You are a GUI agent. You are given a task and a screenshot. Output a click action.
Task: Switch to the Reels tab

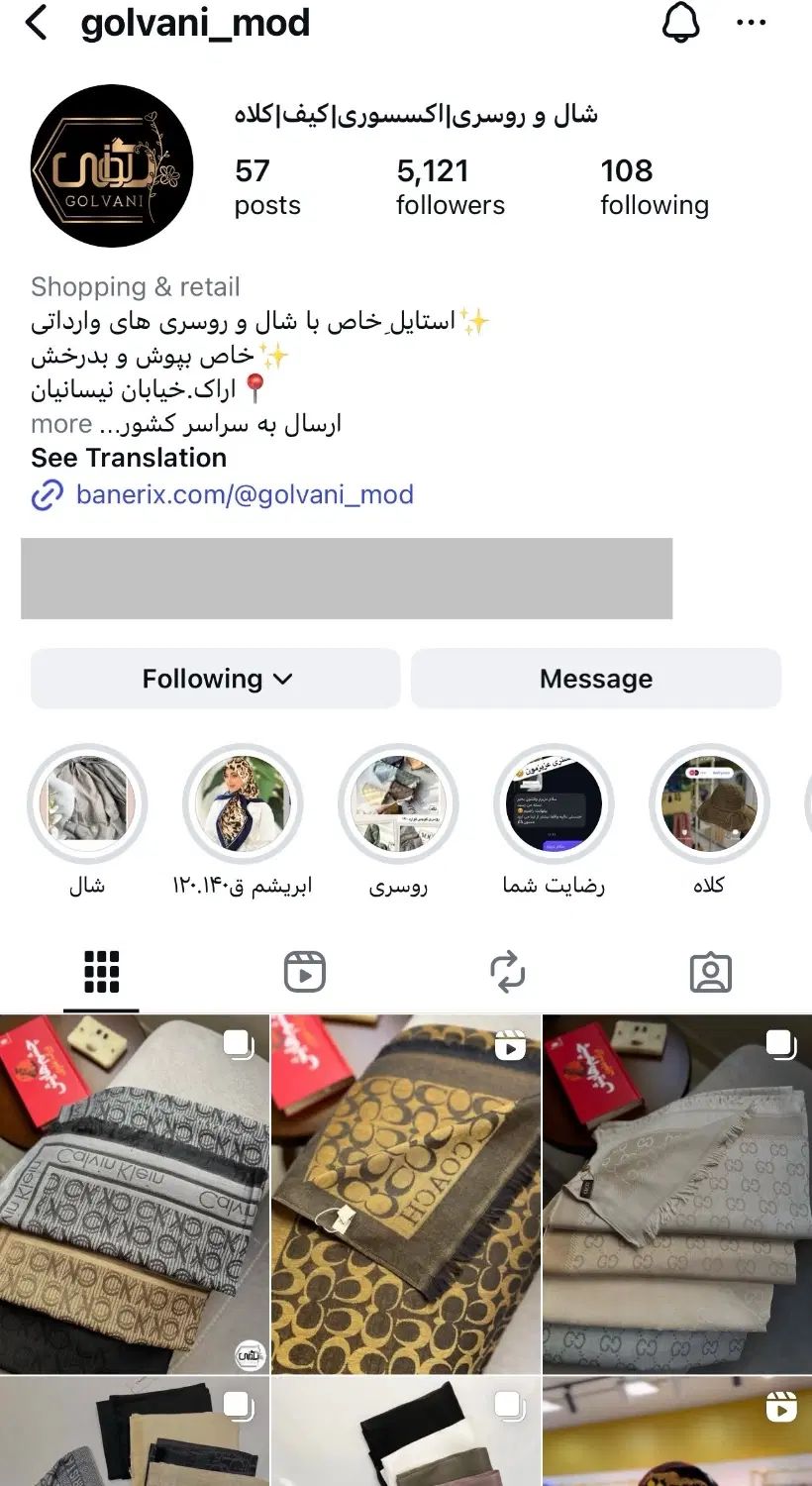(304, 972)
